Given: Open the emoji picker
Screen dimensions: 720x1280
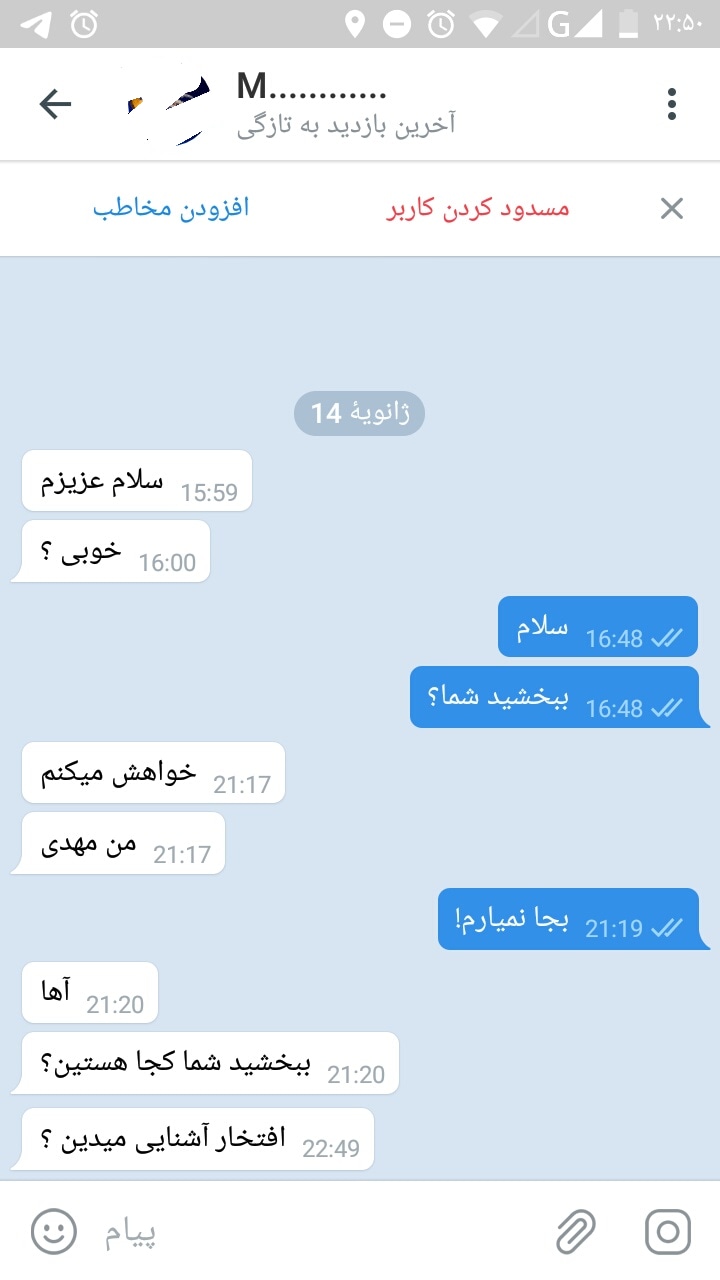Looking at the screenshot, I should click(53, 1231).
